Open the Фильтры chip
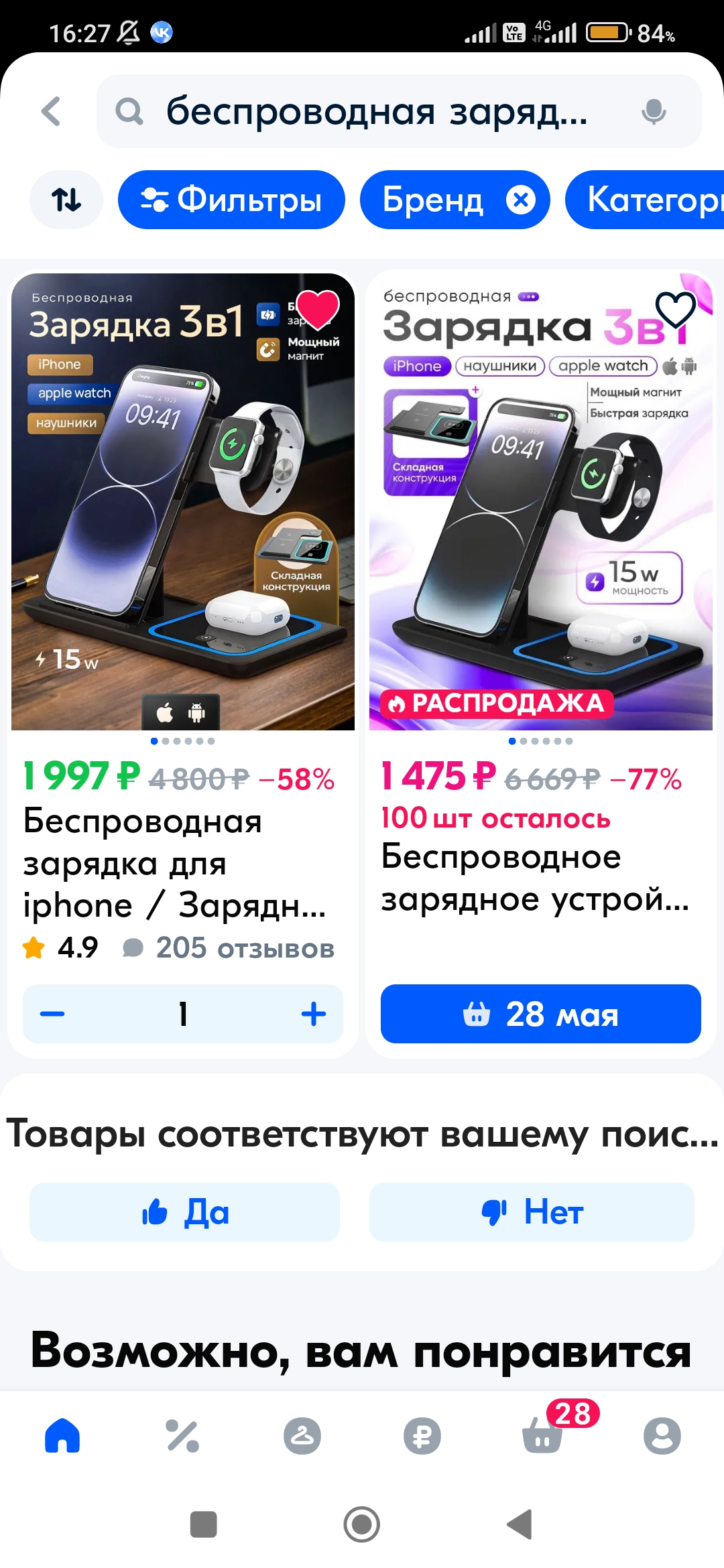The width and height of the screenshot is (724, 1568). point(231,200)
